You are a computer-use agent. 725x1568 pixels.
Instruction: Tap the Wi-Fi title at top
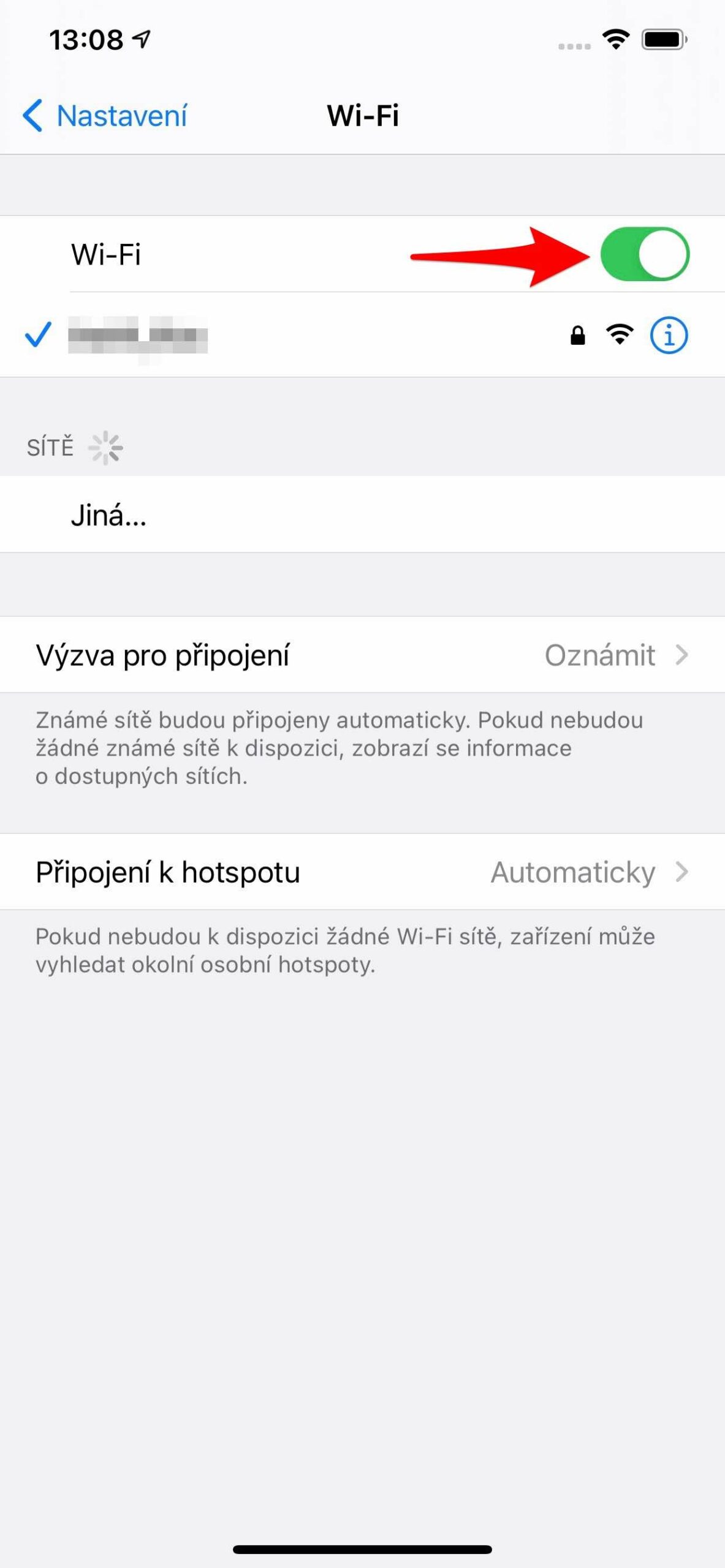coord(362,115)
